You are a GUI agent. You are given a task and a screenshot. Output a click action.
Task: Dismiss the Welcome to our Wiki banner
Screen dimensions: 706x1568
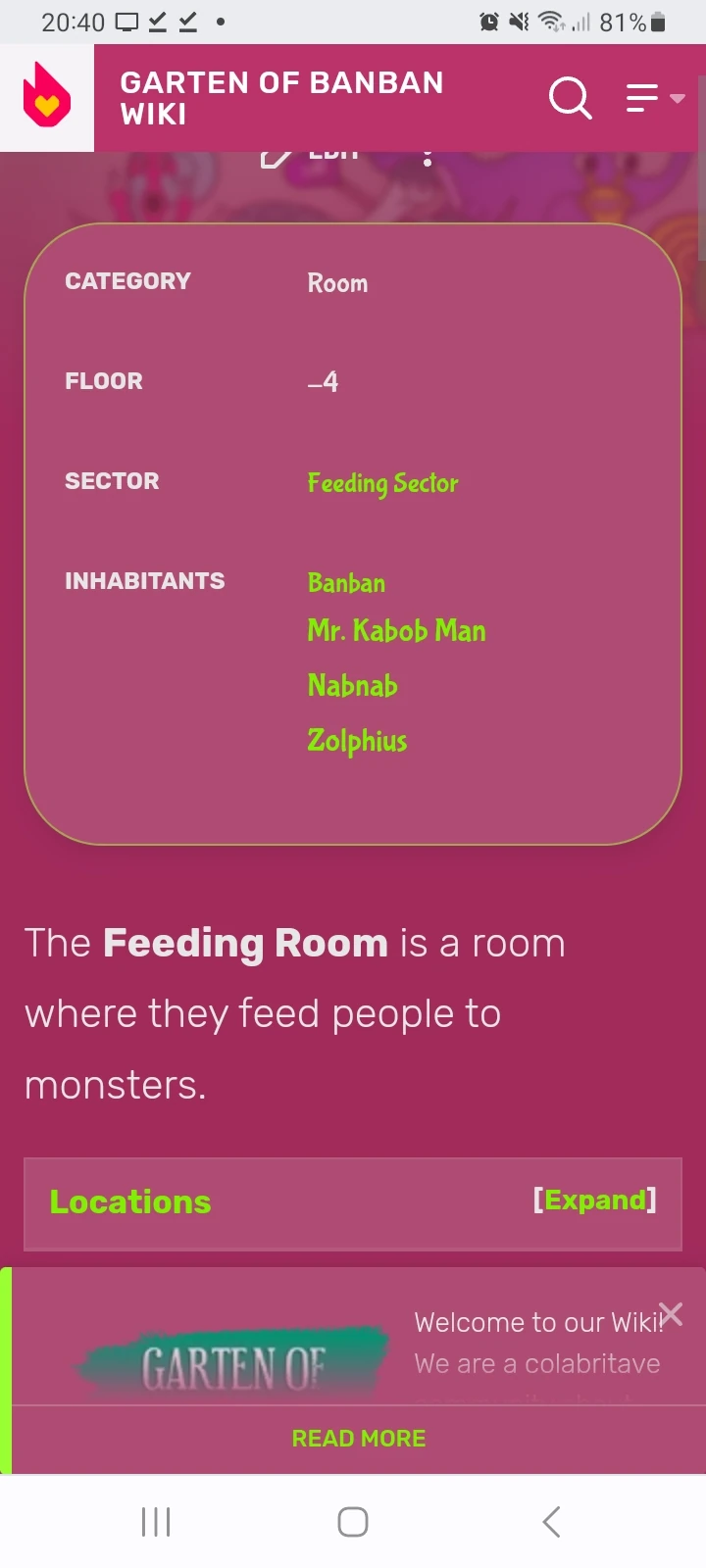(x=671, y=1313)
